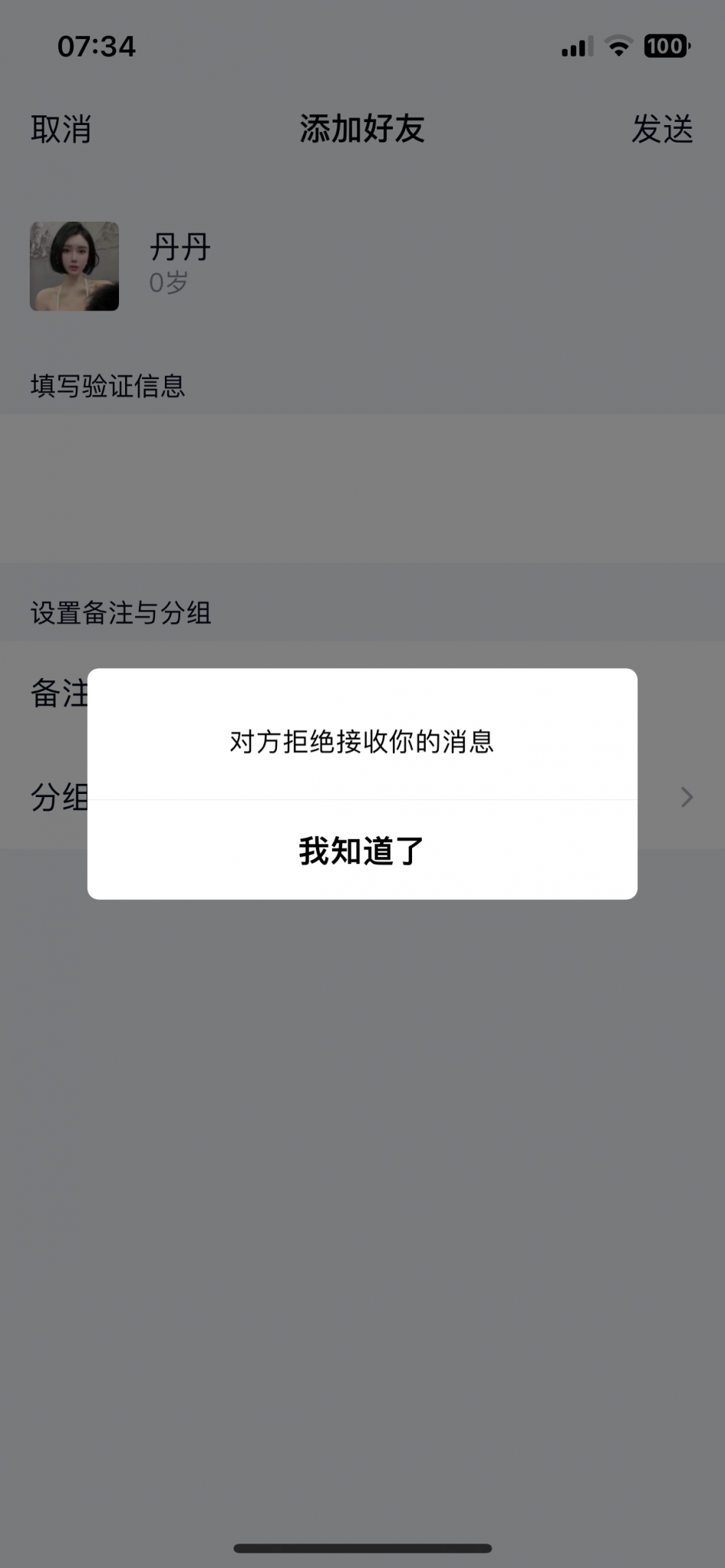Dismiss the dialog with 我知道了

[362, 850]
